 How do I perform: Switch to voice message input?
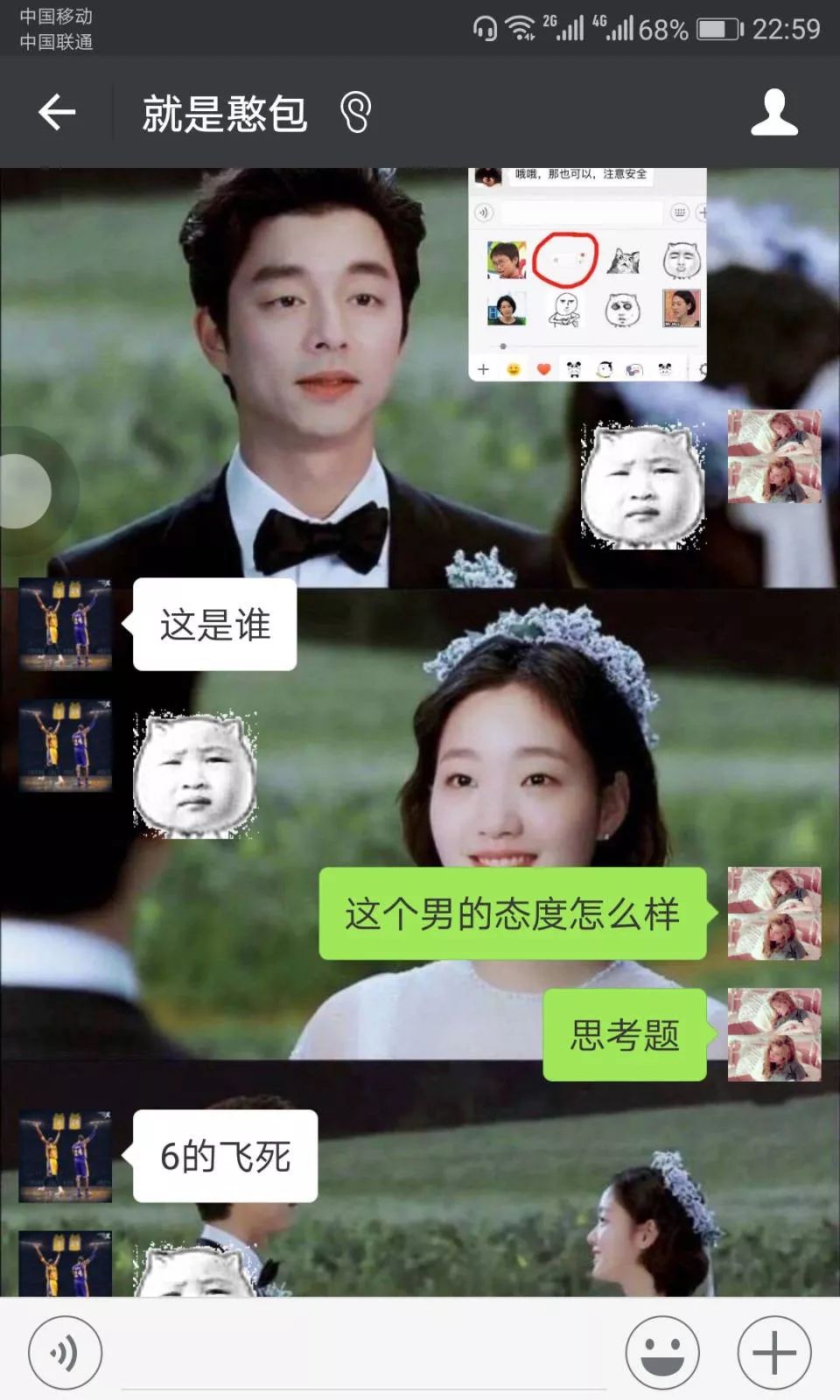coord(65,1352)
